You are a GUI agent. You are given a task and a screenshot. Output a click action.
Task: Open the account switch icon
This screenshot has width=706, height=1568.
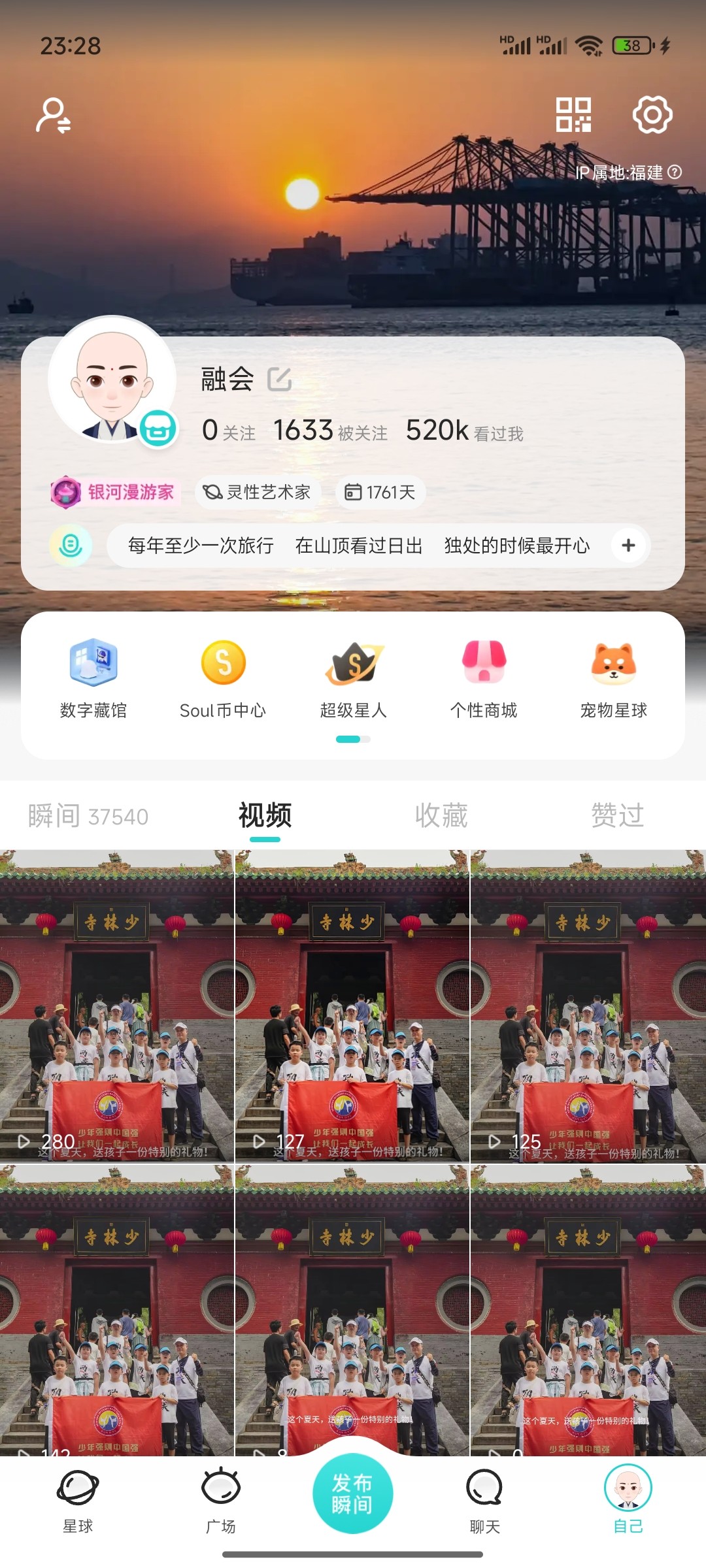click(x=54, y=116)
